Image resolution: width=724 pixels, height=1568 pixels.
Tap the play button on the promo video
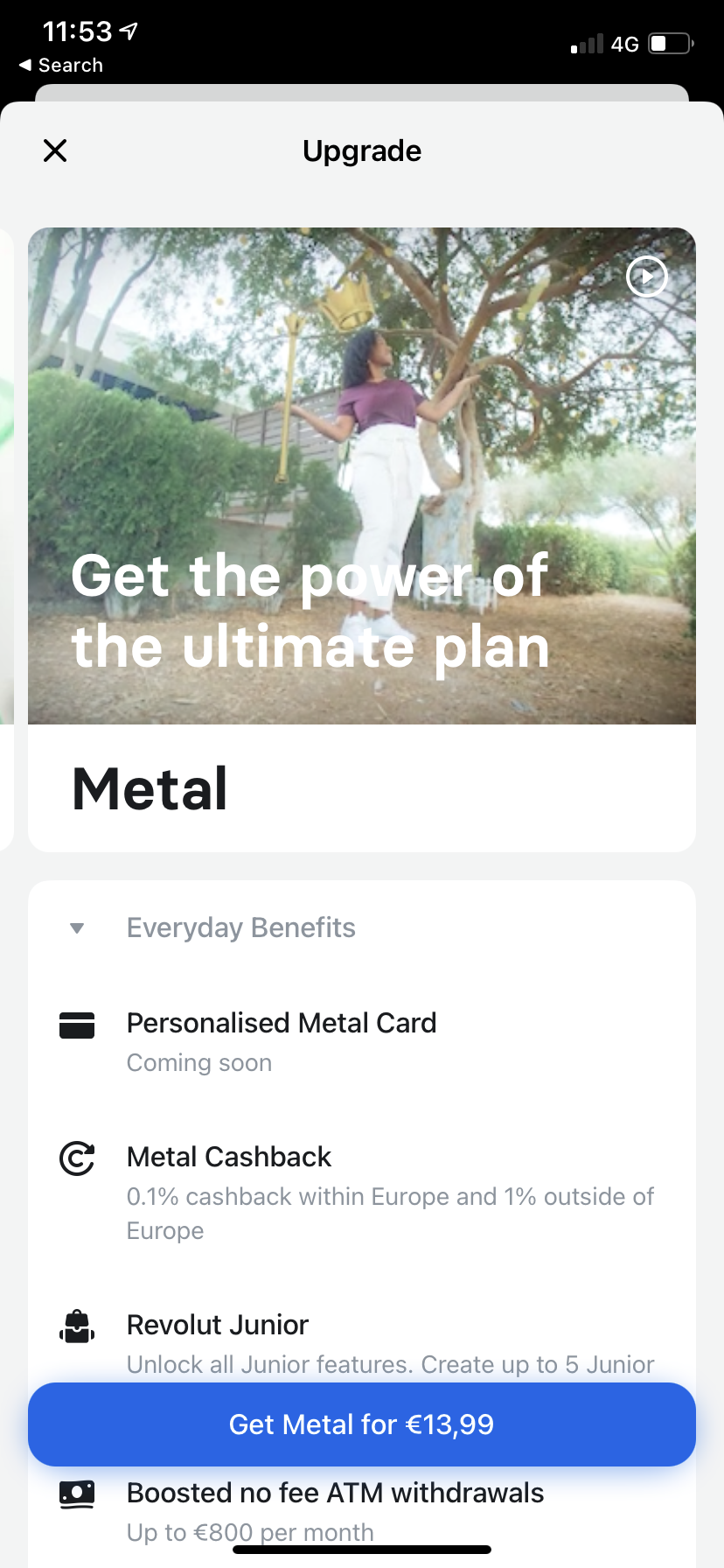click(x=646, y=277)
